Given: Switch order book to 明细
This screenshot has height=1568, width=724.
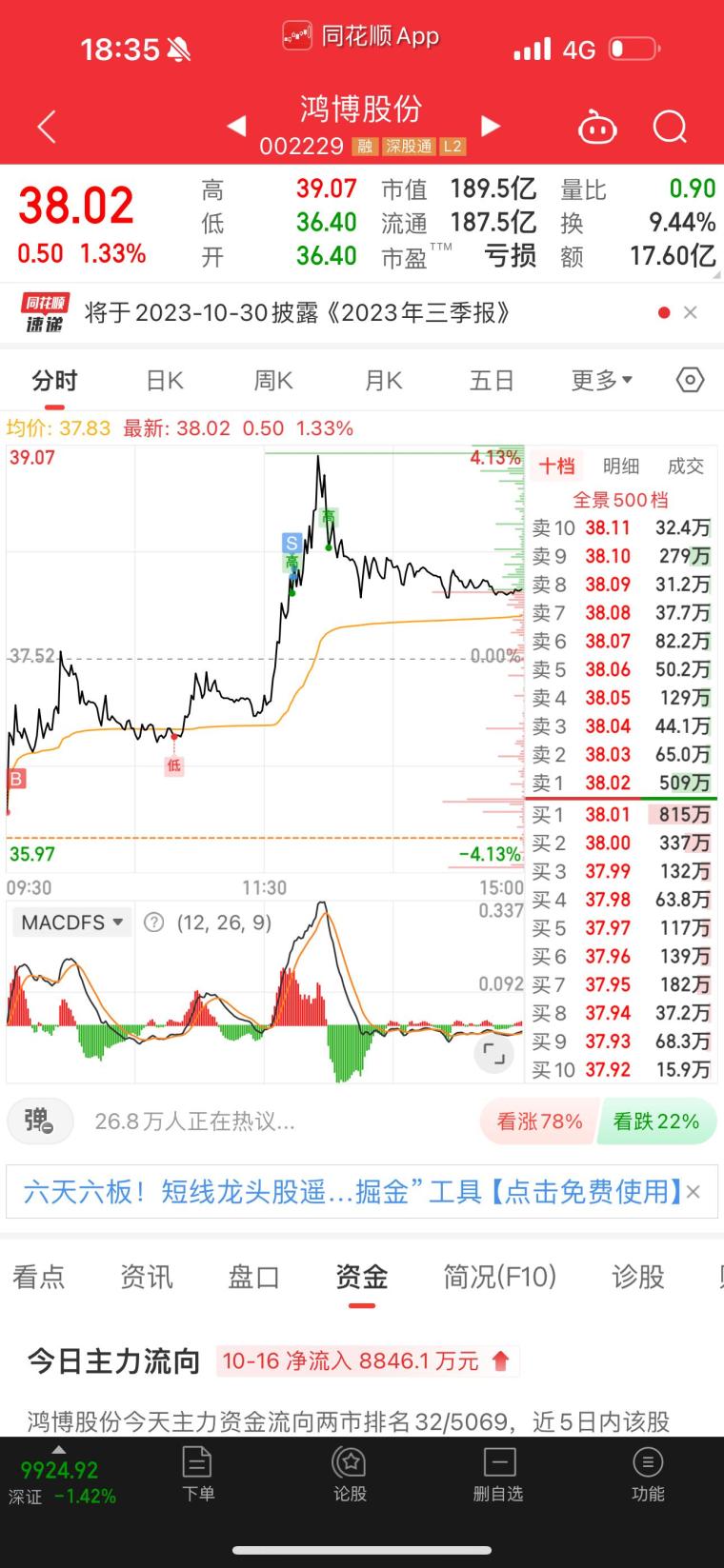Looking at the screenshot, I should 621,466.
